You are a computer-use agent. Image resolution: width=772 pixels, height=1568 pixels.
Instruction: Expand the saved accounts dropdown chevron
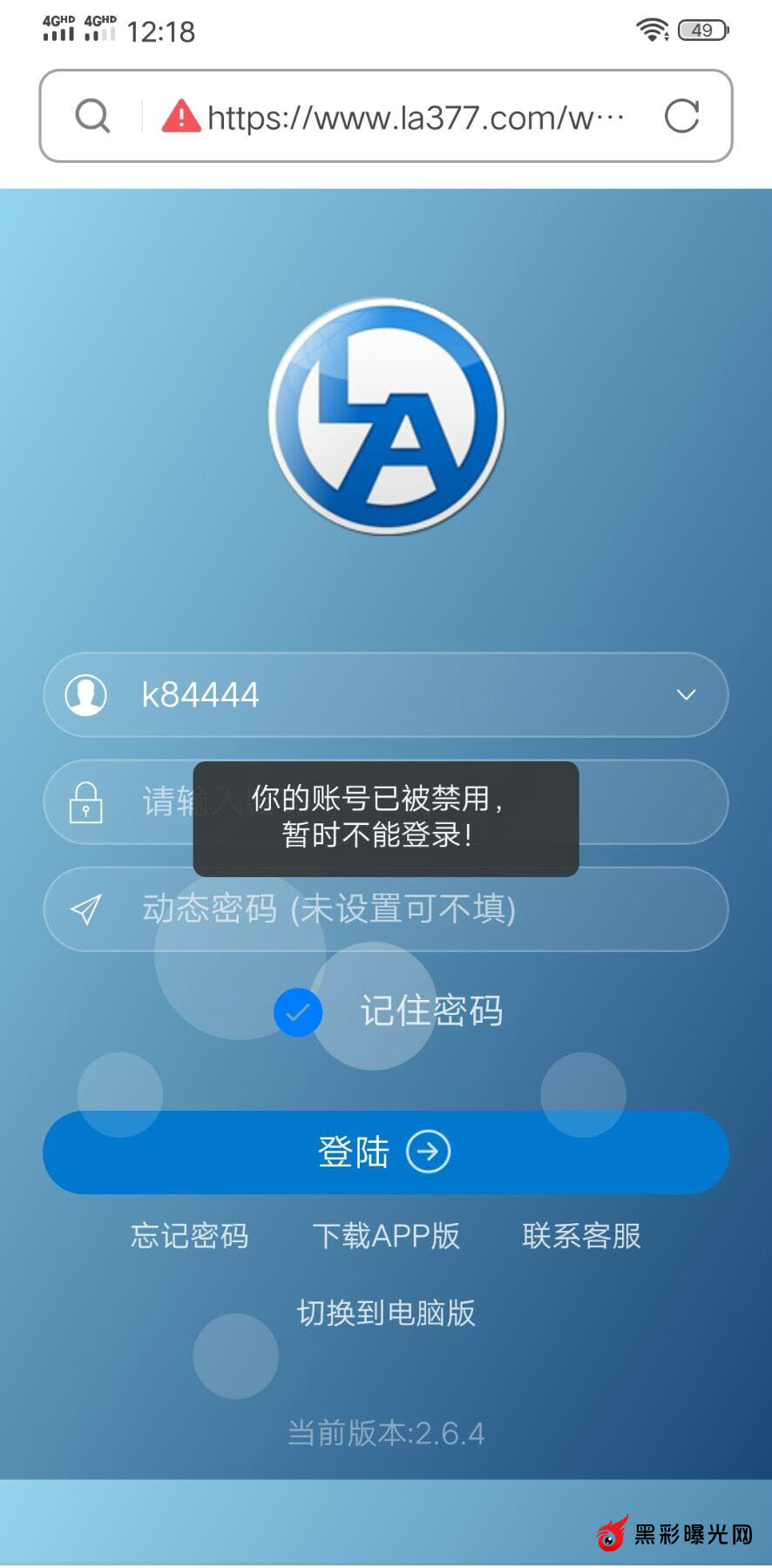(x=687, y=694)
